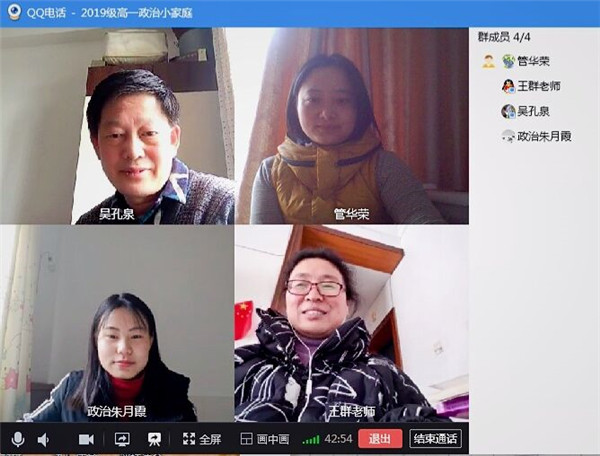
Task: Enlarge 王群老师's video tile
Action: click(351, 325)
